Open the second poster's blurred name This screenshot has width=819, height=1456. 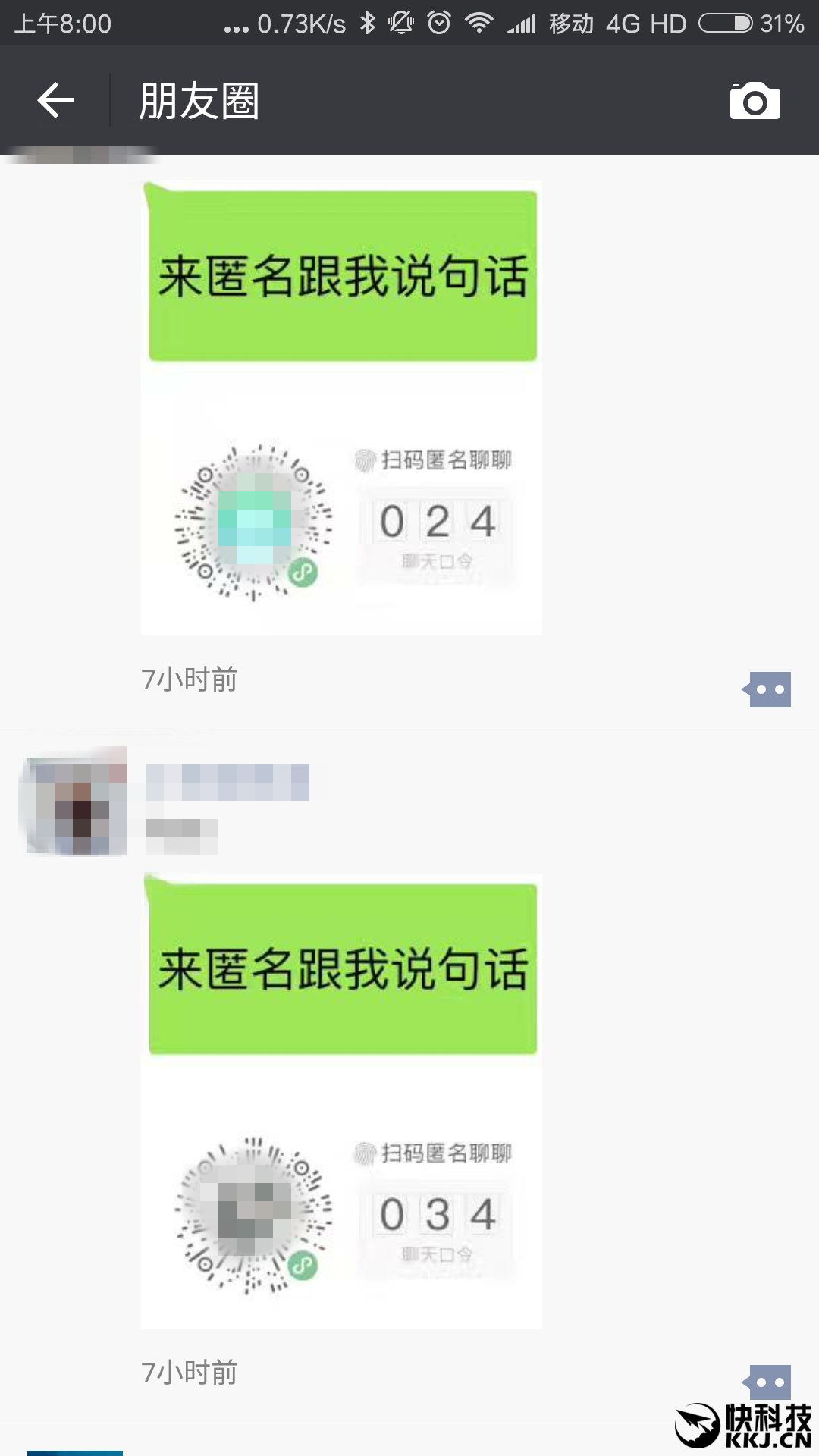(x=227, y=783)
